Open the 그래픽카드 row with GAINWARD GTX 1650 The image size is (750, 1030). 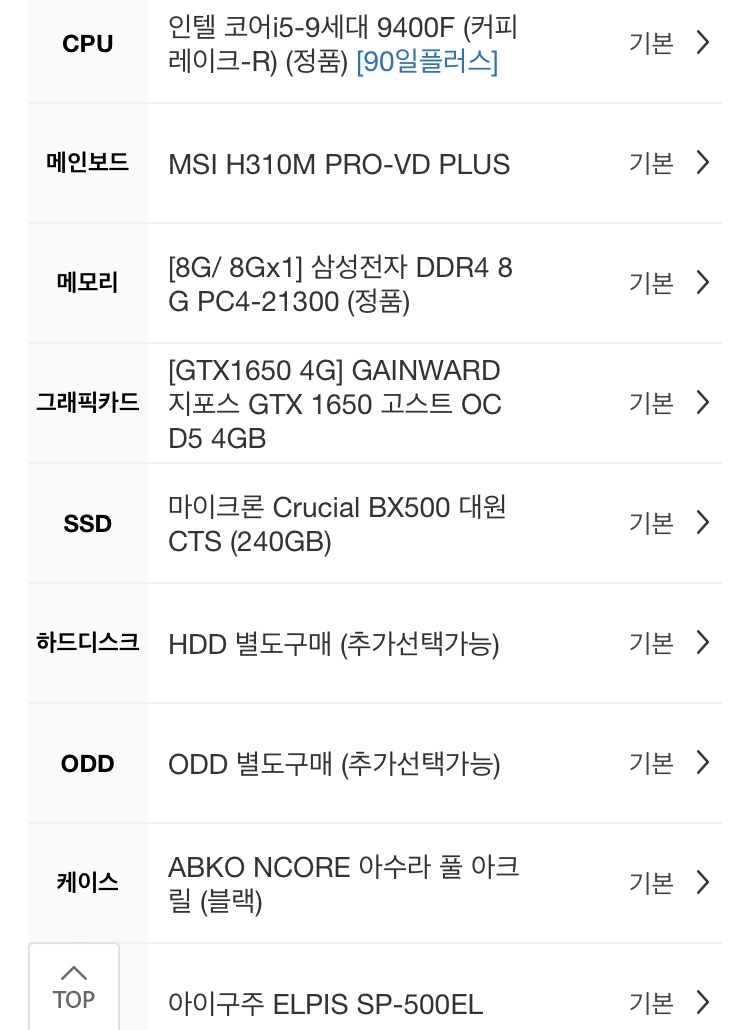click(375, 403)
